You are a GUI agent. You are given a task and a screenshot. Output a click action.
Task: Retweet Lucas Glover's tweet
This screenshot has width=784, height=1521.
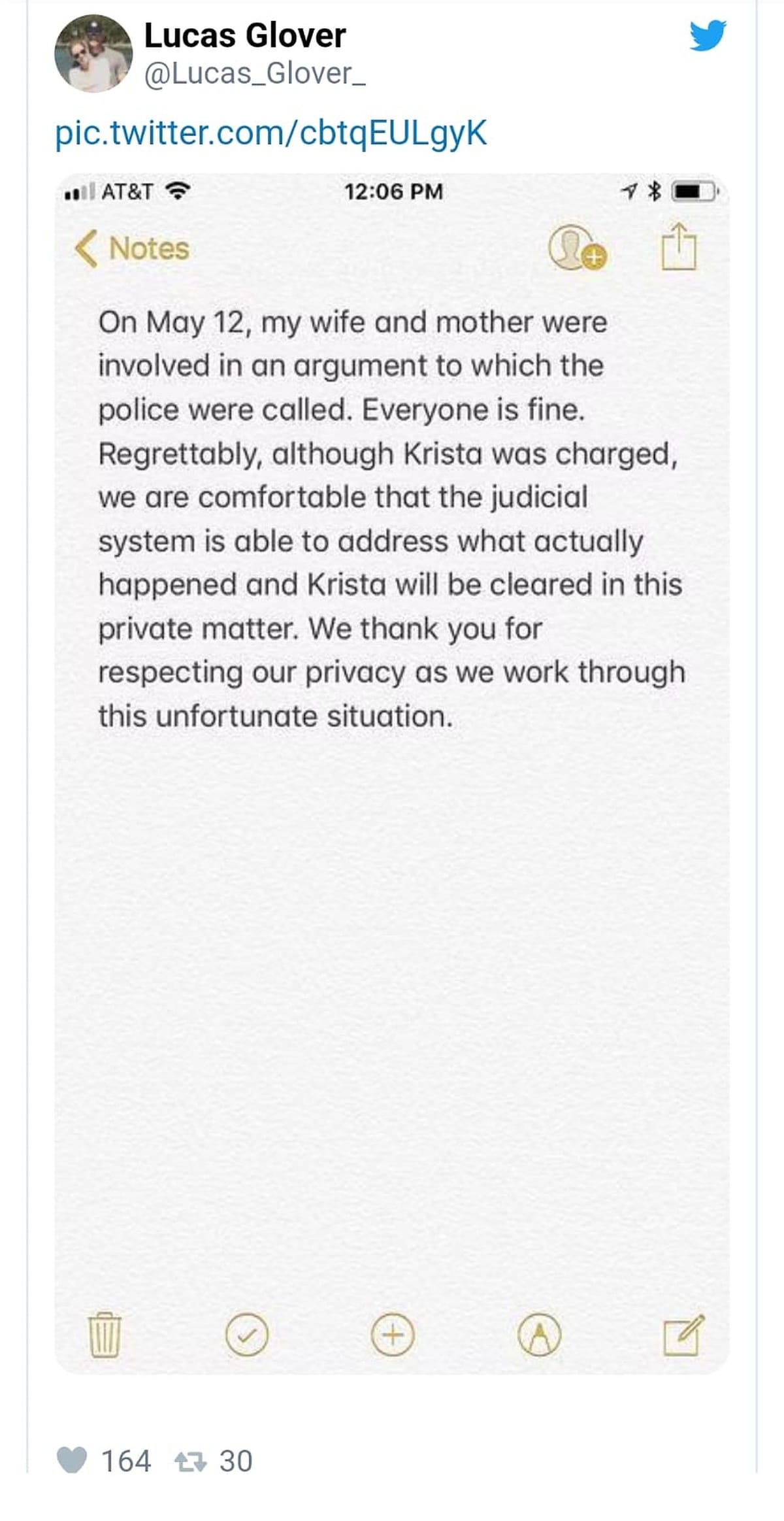190,1461
